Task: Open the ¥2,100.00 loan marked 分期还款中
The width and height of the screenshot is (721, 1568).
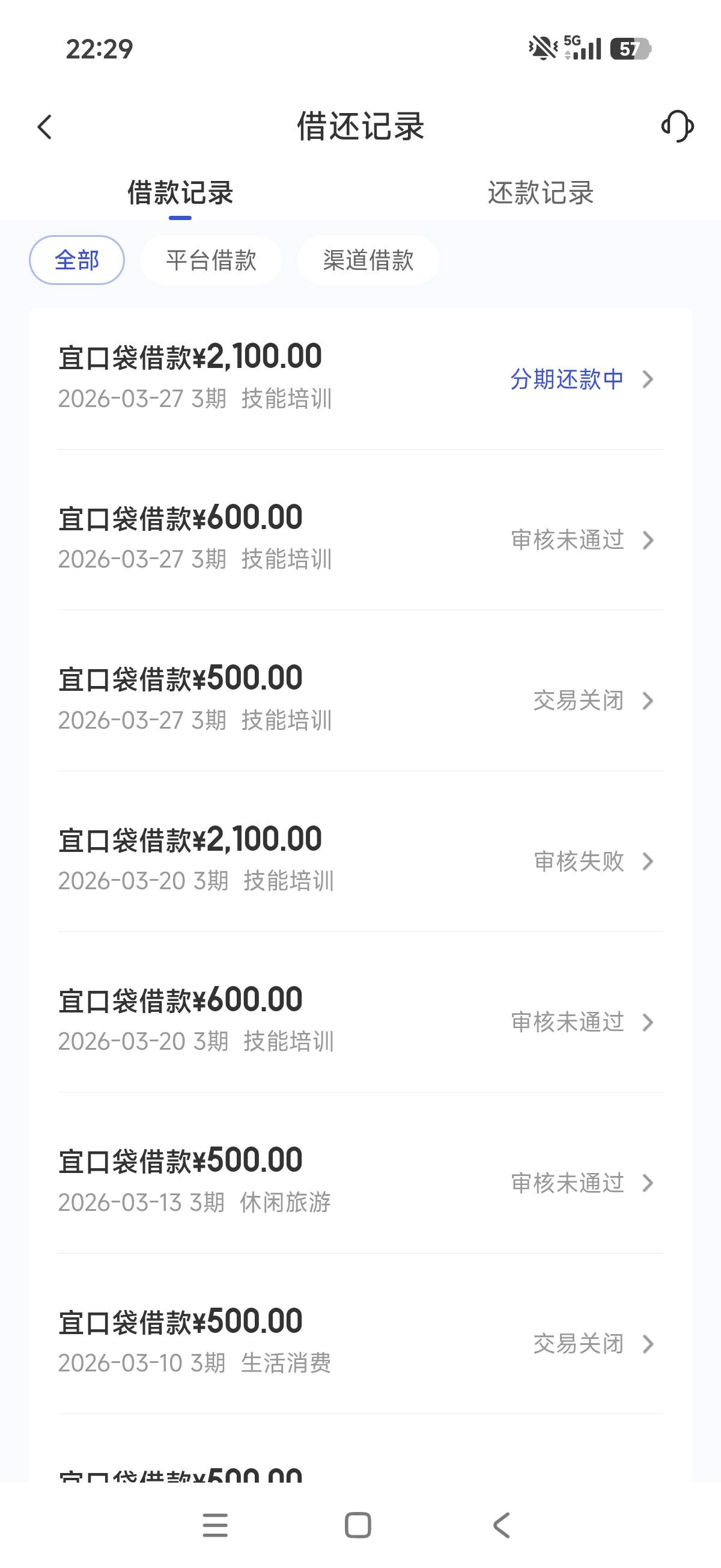Action: [360, 378]
